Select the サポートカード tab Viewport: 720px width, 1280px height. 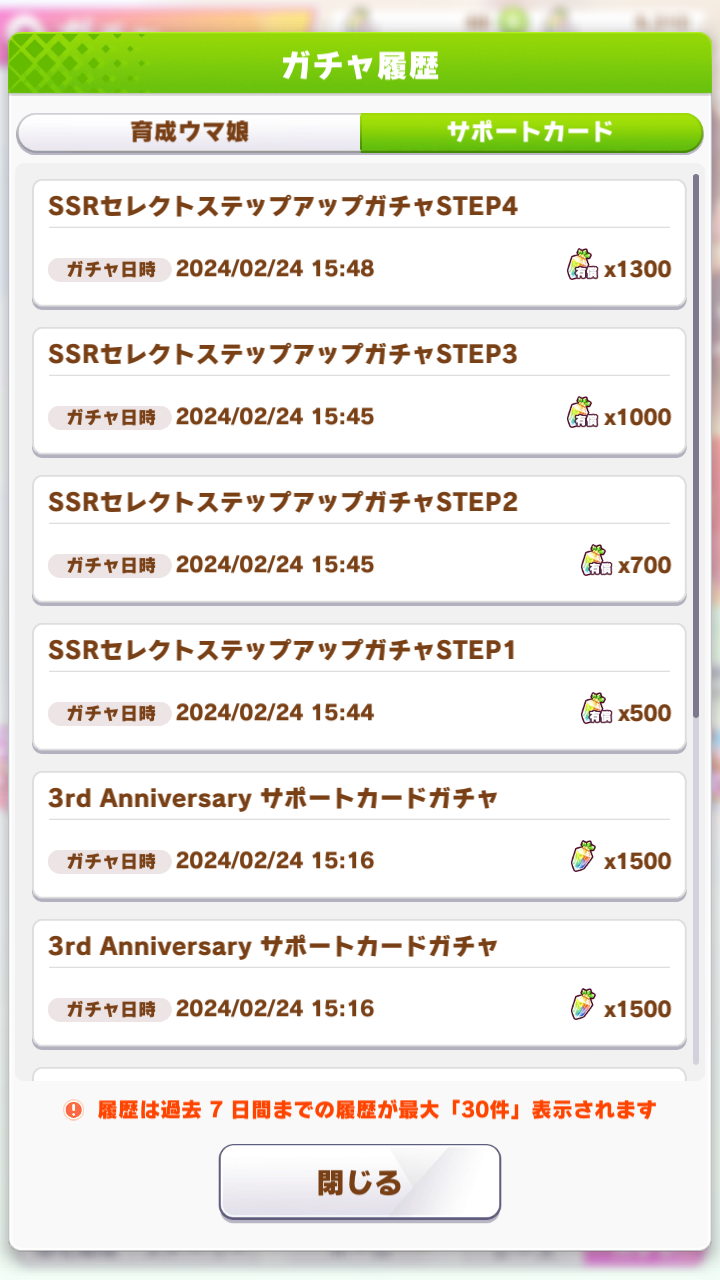[531, 132]
